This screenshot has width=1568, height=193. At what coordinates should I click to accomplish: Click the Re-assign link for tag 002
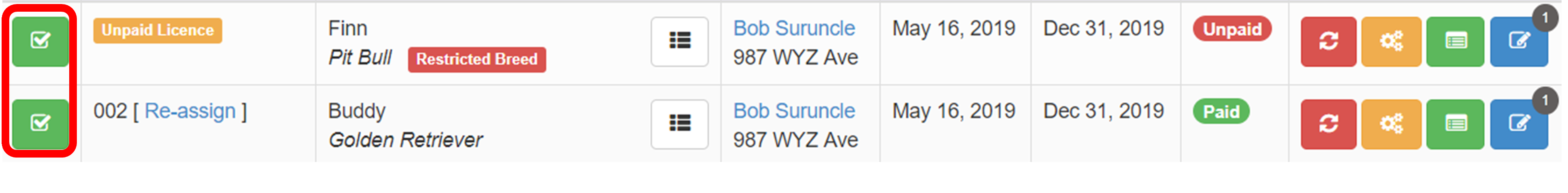click(x=190, y=112)
